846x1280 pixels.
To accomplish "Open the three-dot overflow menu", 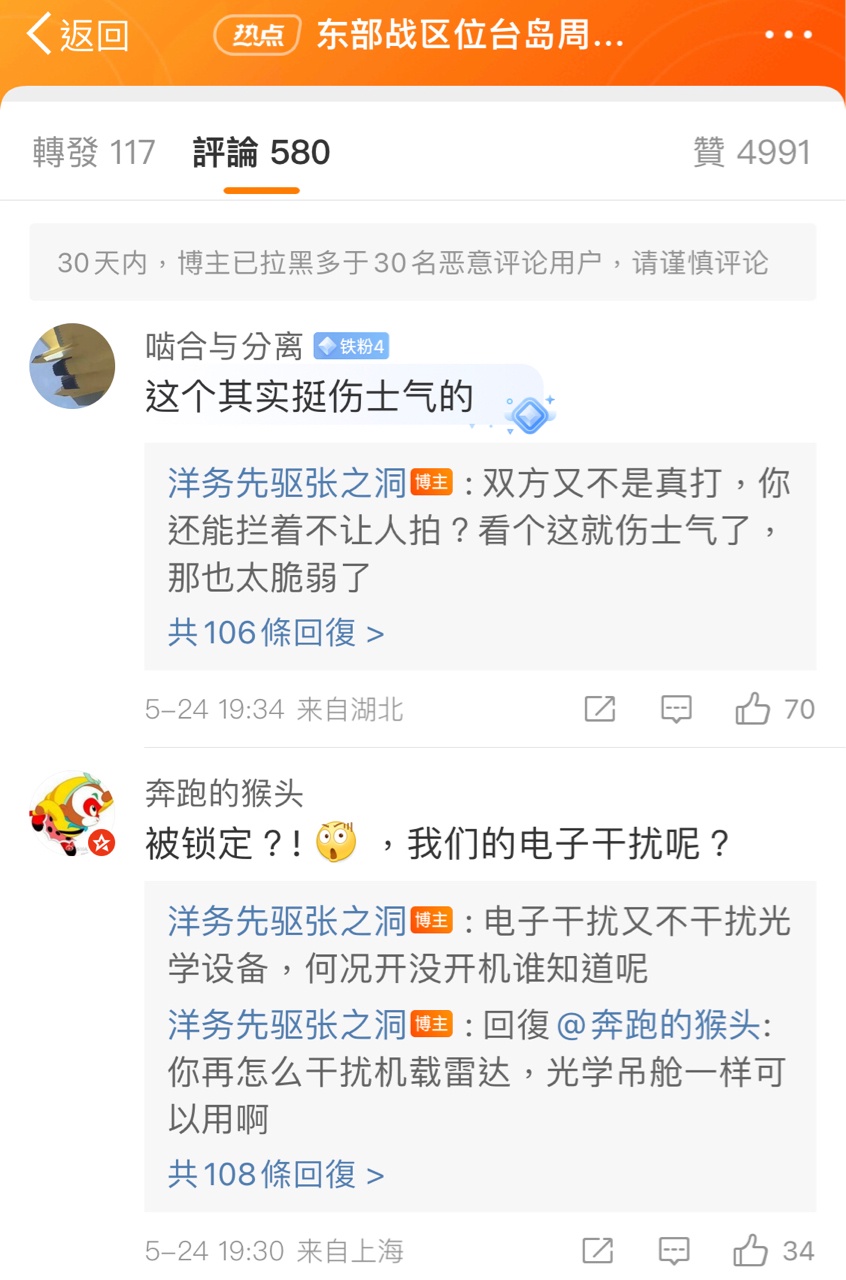I will (788, 36).
